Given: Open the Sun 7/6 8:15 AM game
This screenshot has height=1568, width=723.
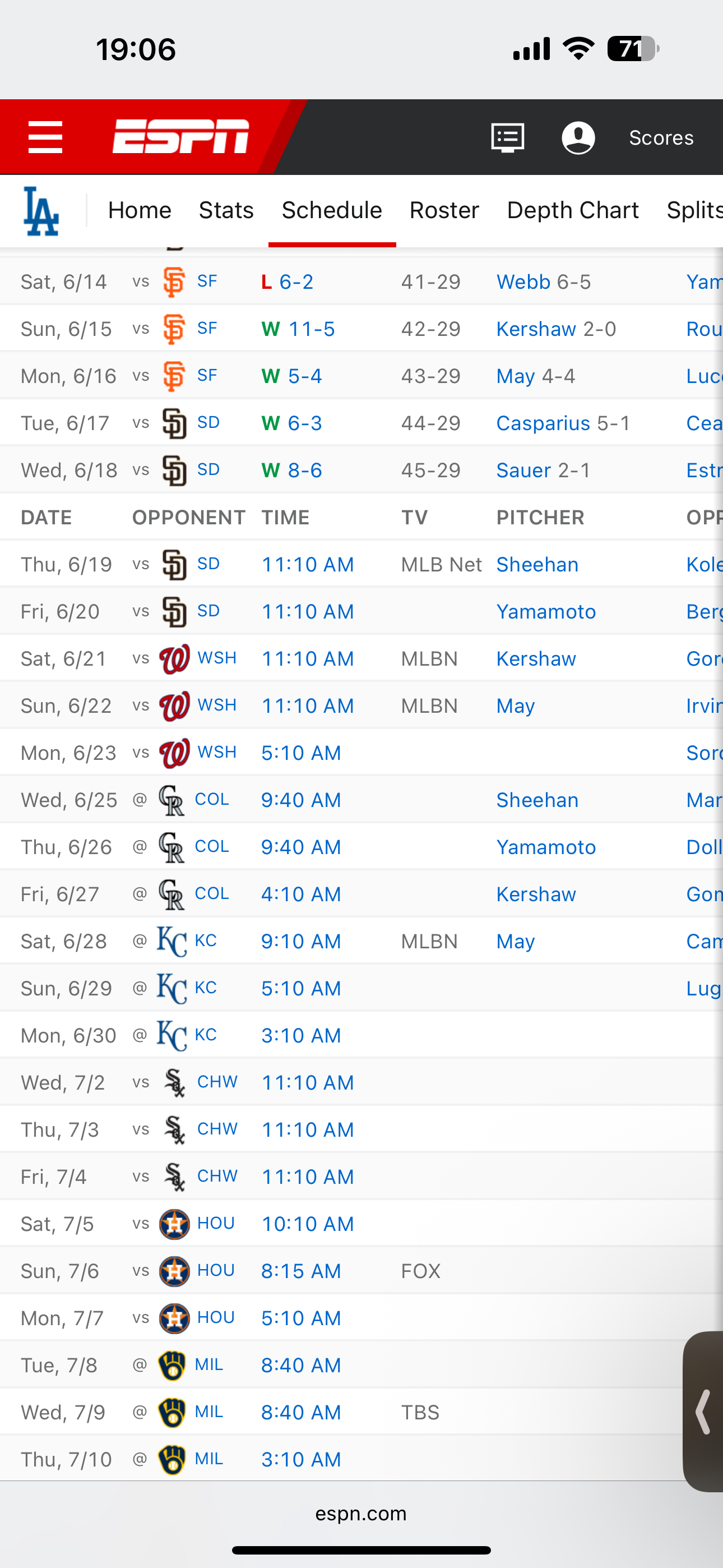Looking at the screenshot, I should click(300, 1271).
